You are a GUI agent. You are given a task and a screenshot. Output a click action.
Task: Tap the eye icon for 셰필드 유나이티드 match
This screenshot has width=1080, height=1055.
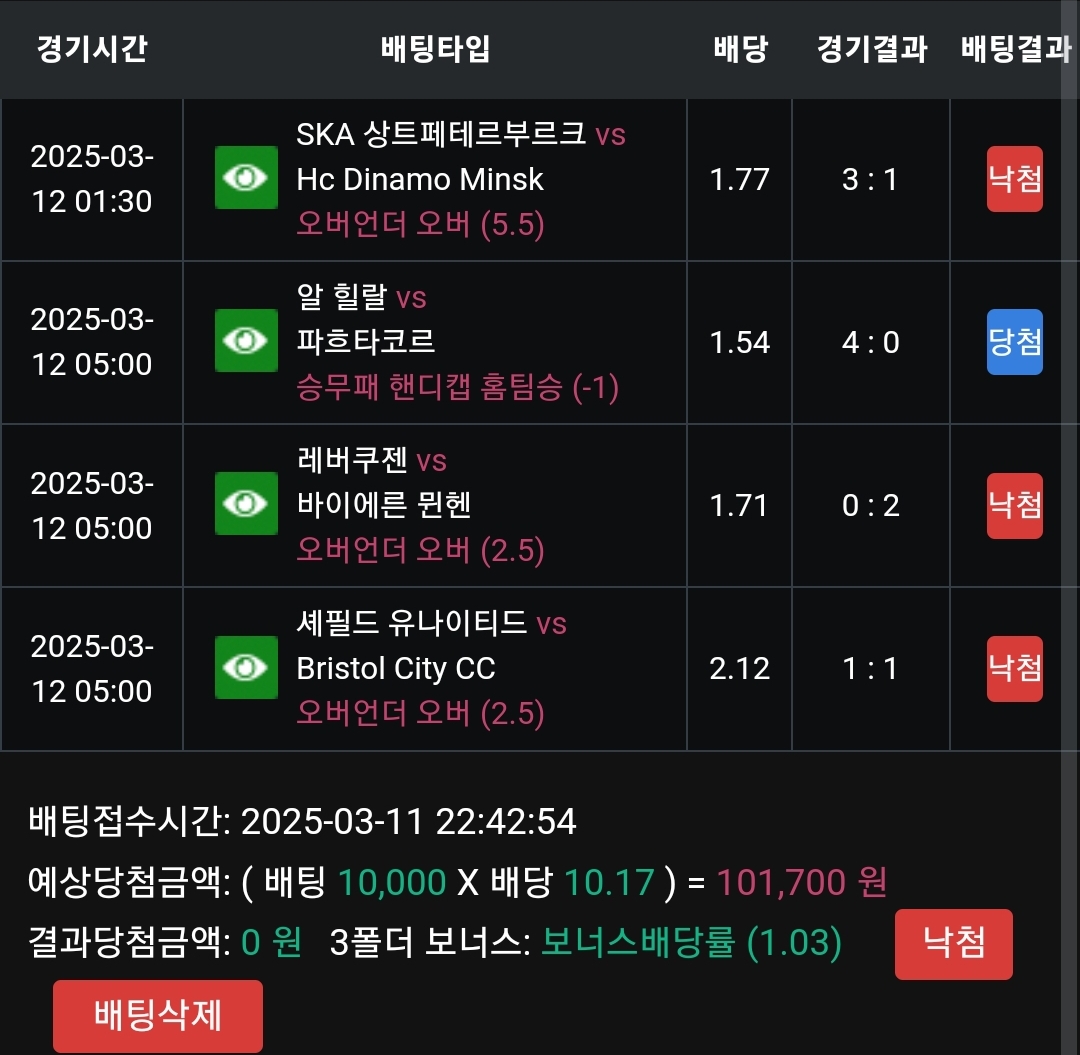[x=246, y=667]
